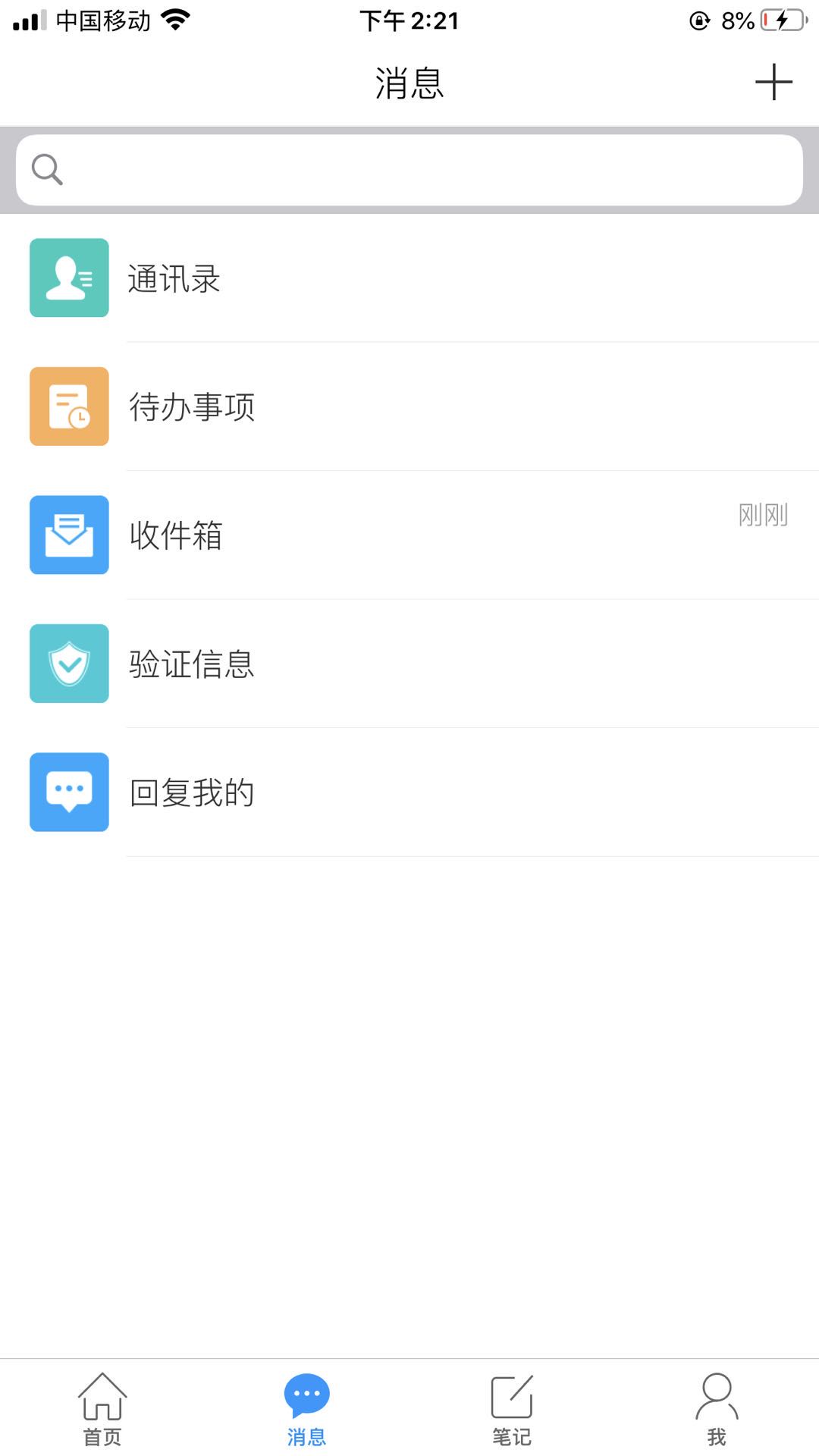
Task: Tap the plus icon to add new
Action: tap(773, 82)
